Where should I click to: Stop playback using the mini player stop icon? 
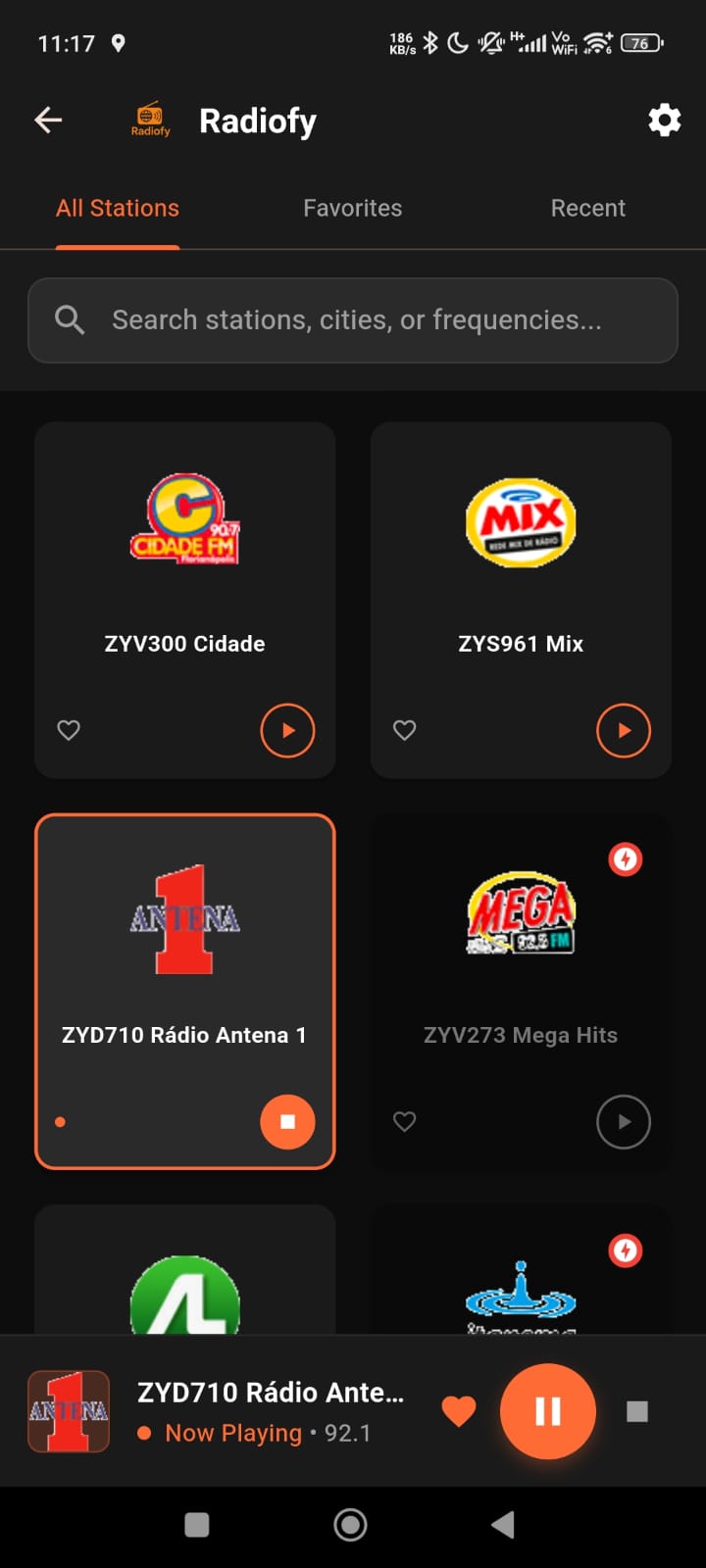[x=636, y=1411]
